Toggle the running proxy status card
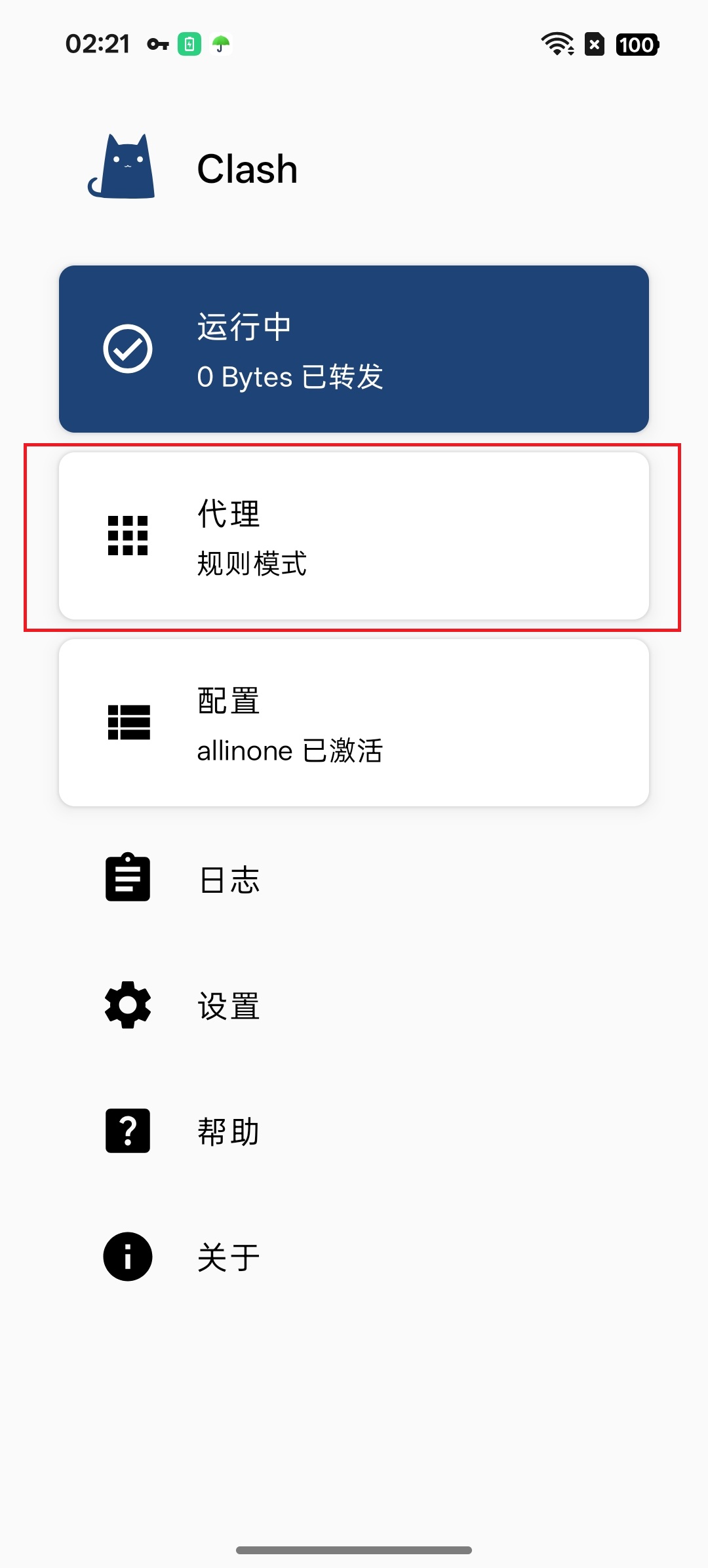Screen dimensions: 708x1568 (354, 349)
